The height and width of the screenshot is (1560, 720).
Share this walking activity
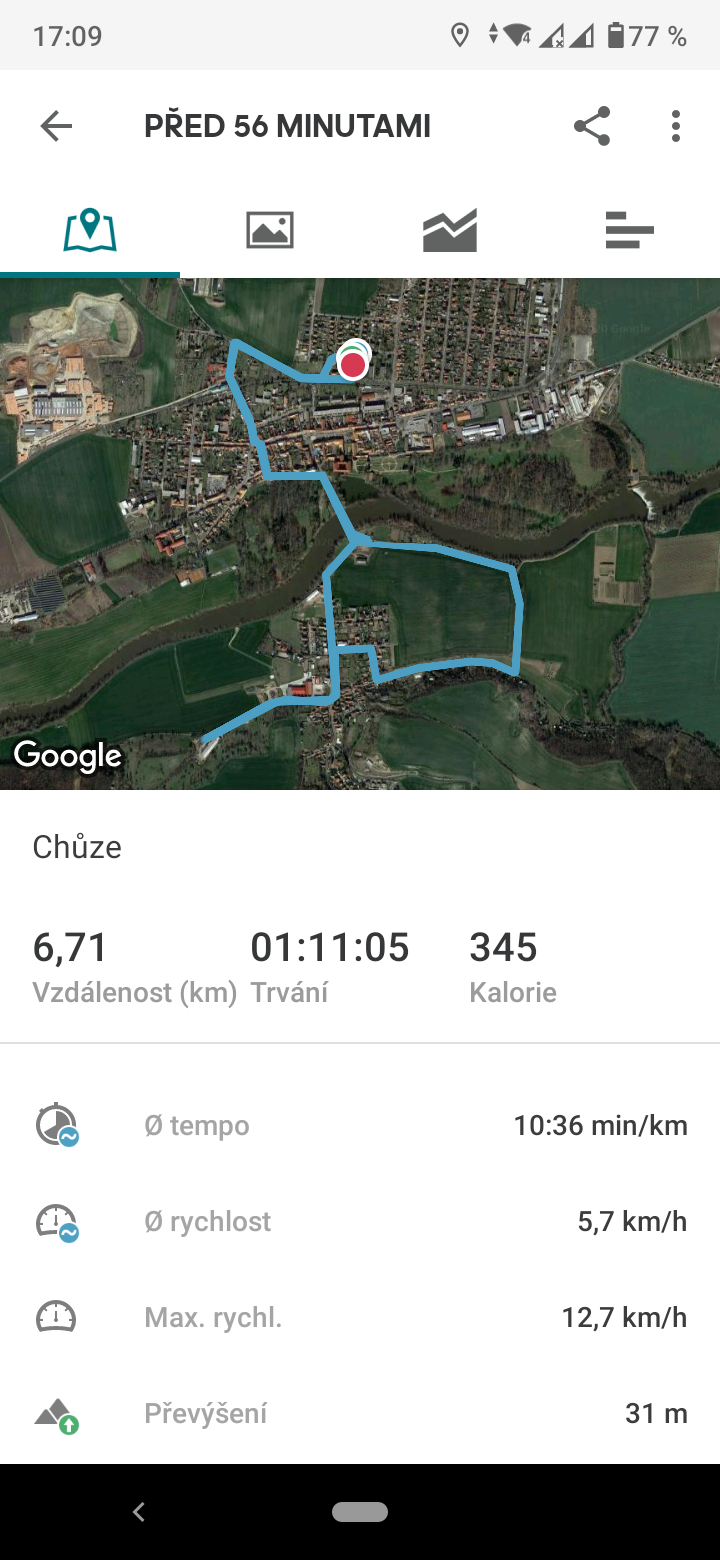tap(592, 126)
